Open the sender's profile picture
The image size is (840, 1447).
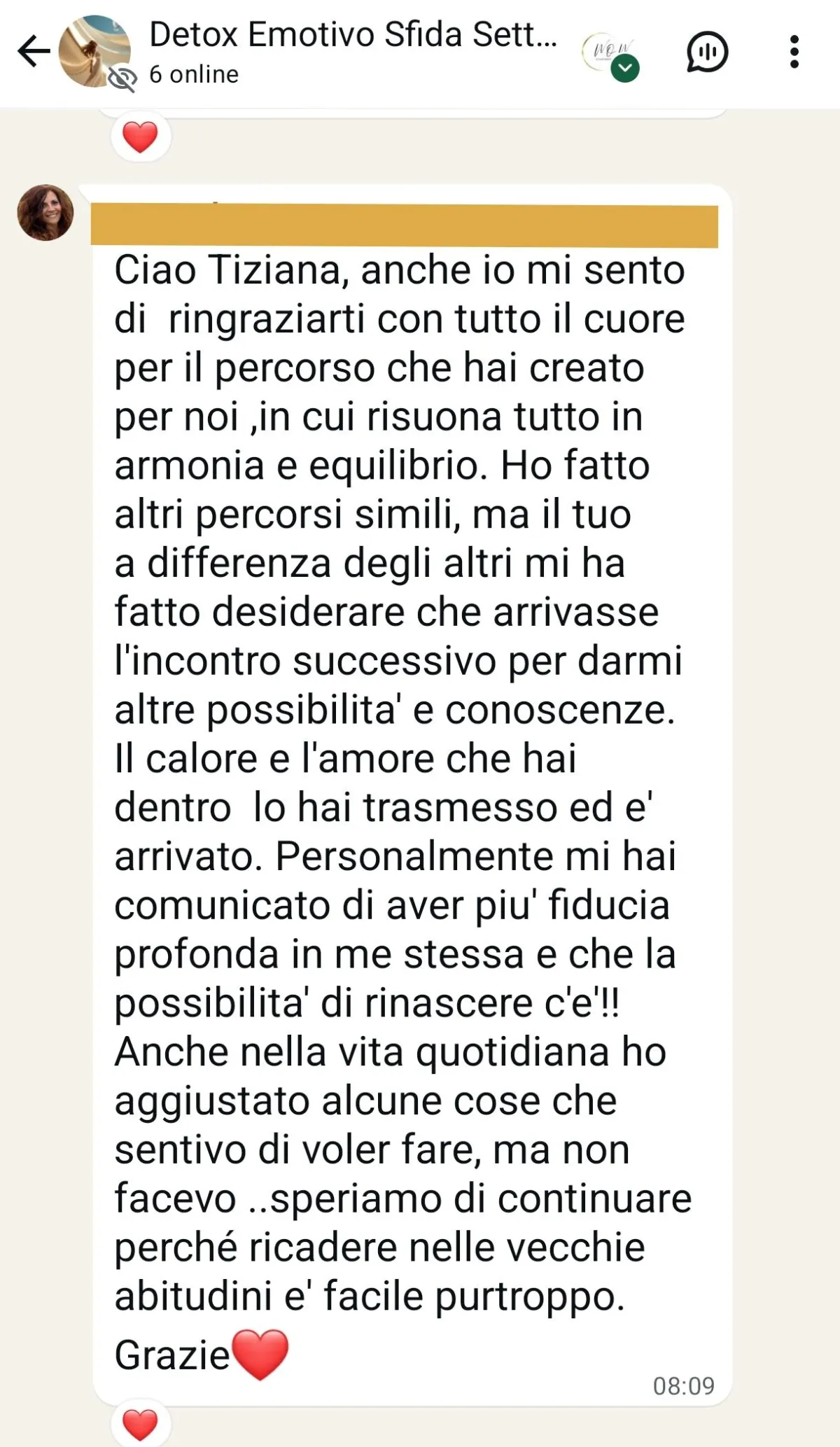[x=45, y=214]
